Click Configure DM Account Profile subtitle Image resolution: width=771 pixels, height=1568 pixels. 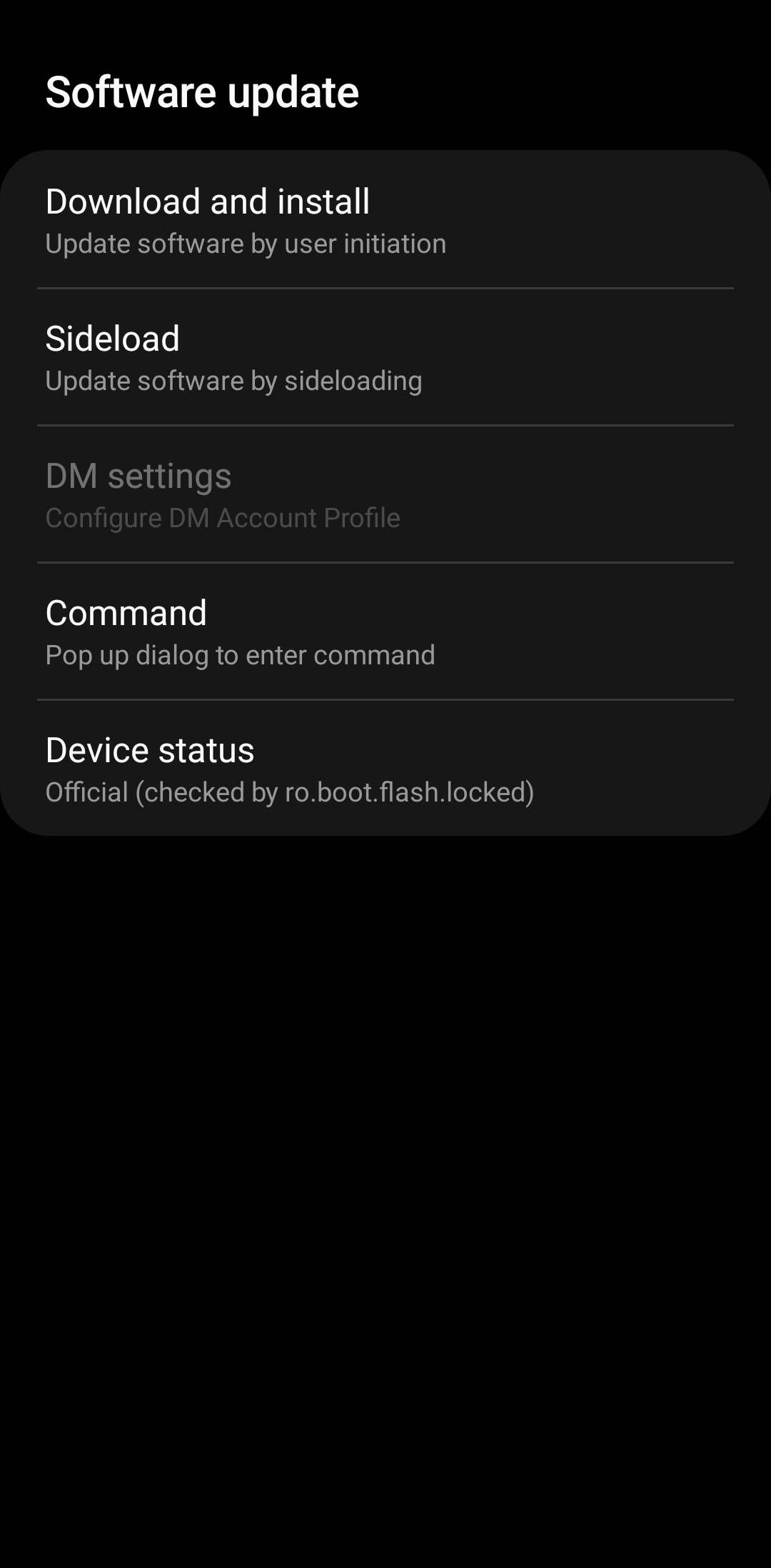click(222, 518)
